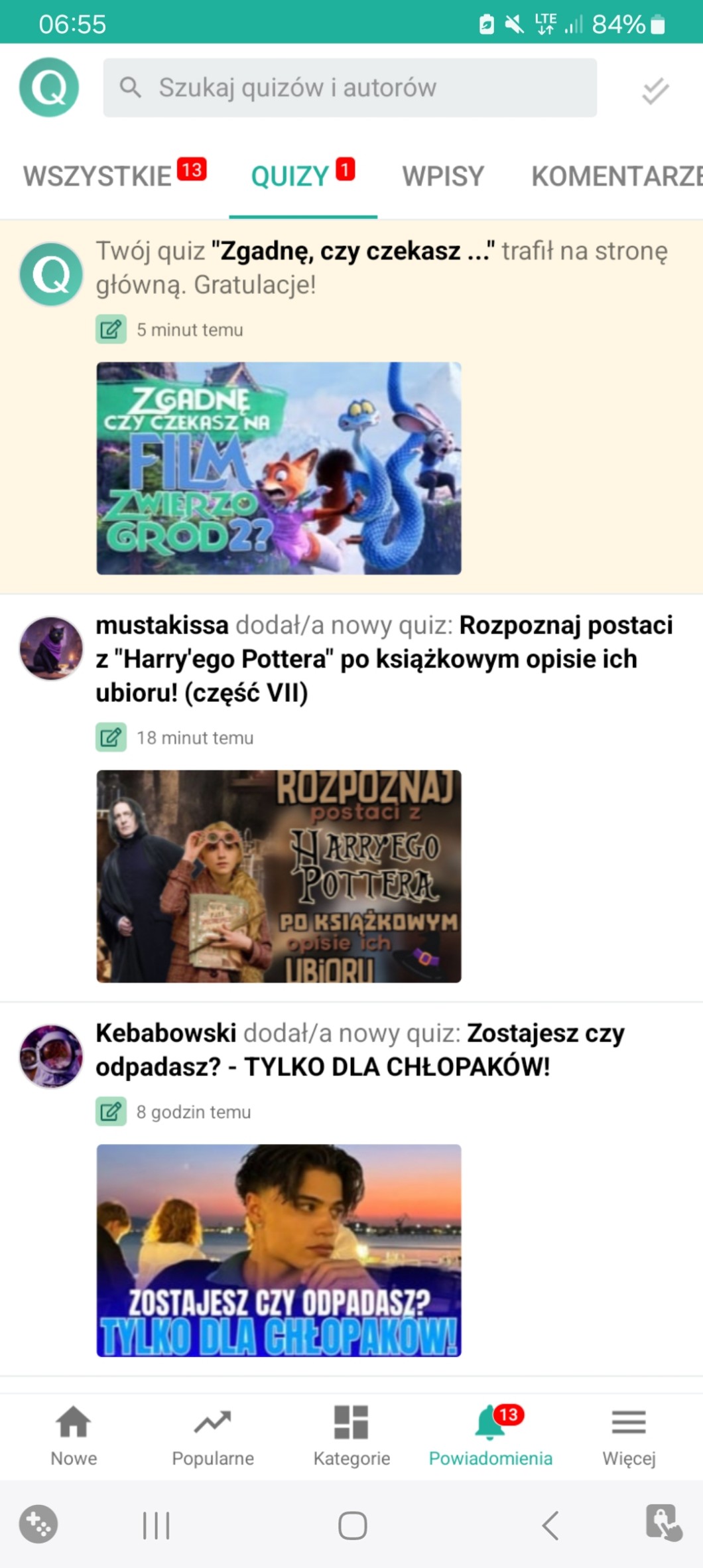The height and width of the screenshot is (1568, 703).
Task: View Kebabowski's profile avatar
Action: click(x=51, y=1056)
